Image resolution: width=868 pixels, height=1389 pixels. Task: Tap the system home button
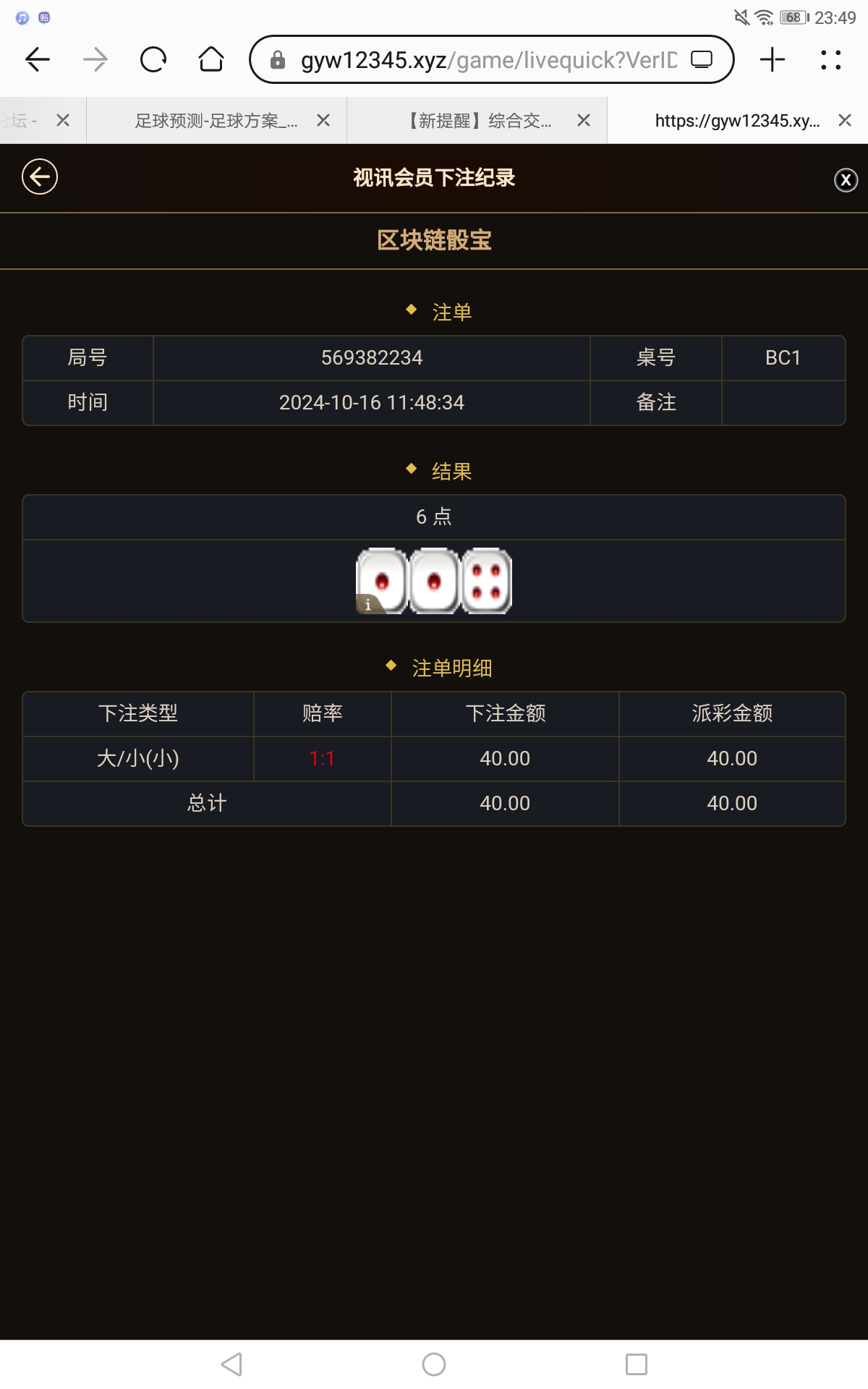(x=434, y=1364)
